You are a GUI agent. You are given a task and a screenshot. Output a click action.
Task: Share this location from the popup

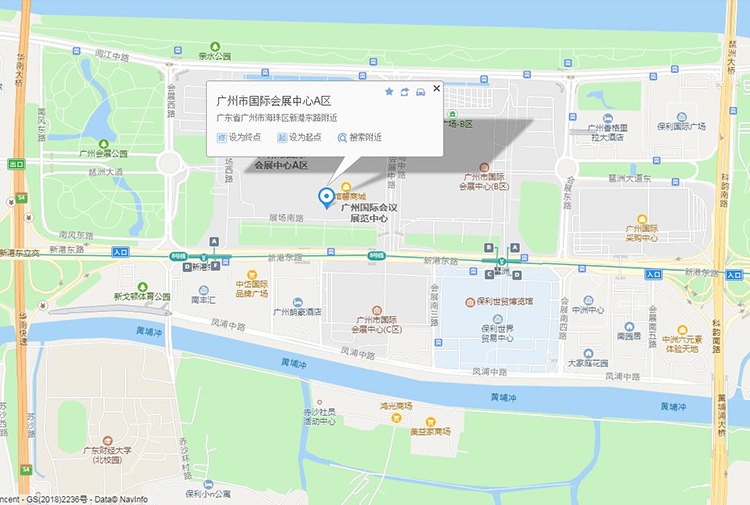pyautogui.click(x=404, y=92)
